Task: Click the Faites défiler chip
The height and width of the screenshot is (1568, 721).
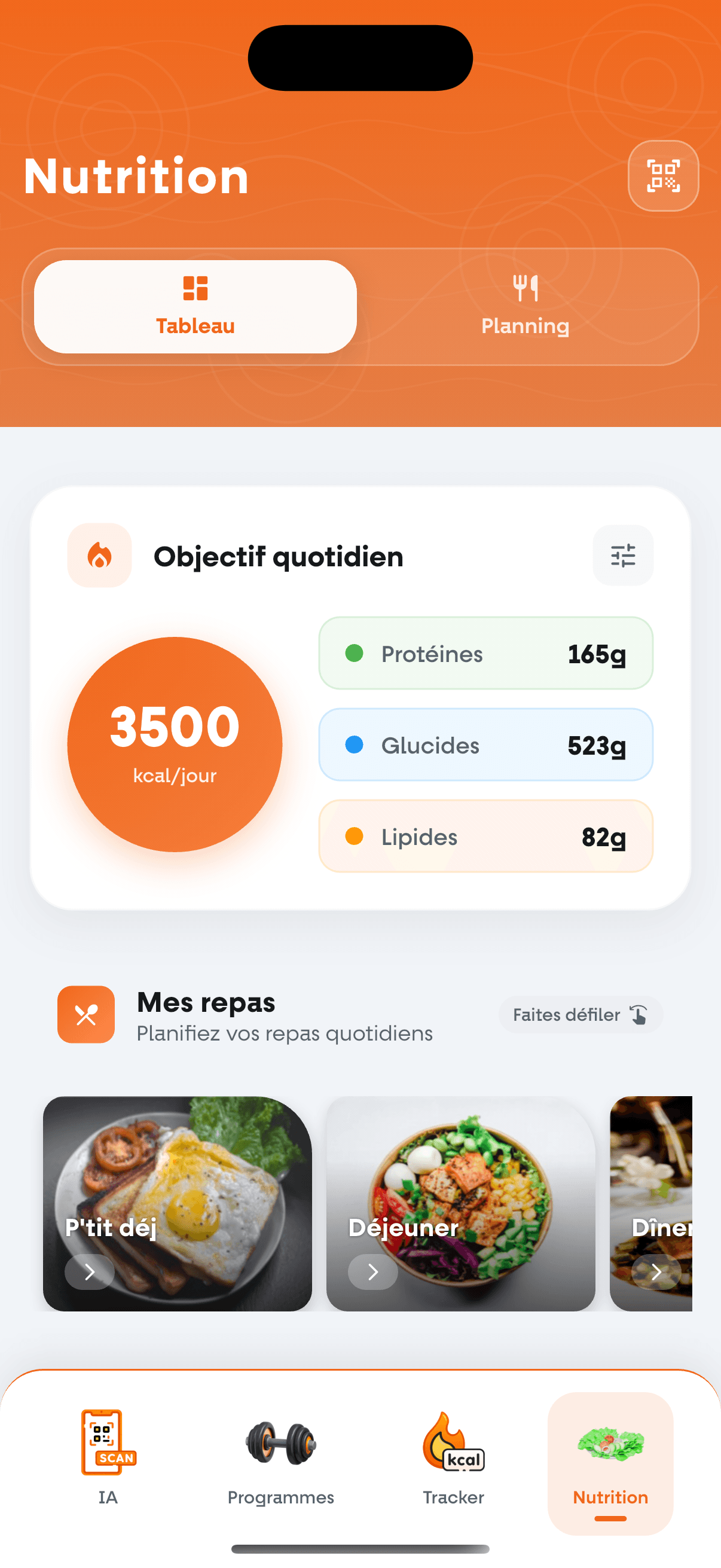Action: (x=579, y=1015)
